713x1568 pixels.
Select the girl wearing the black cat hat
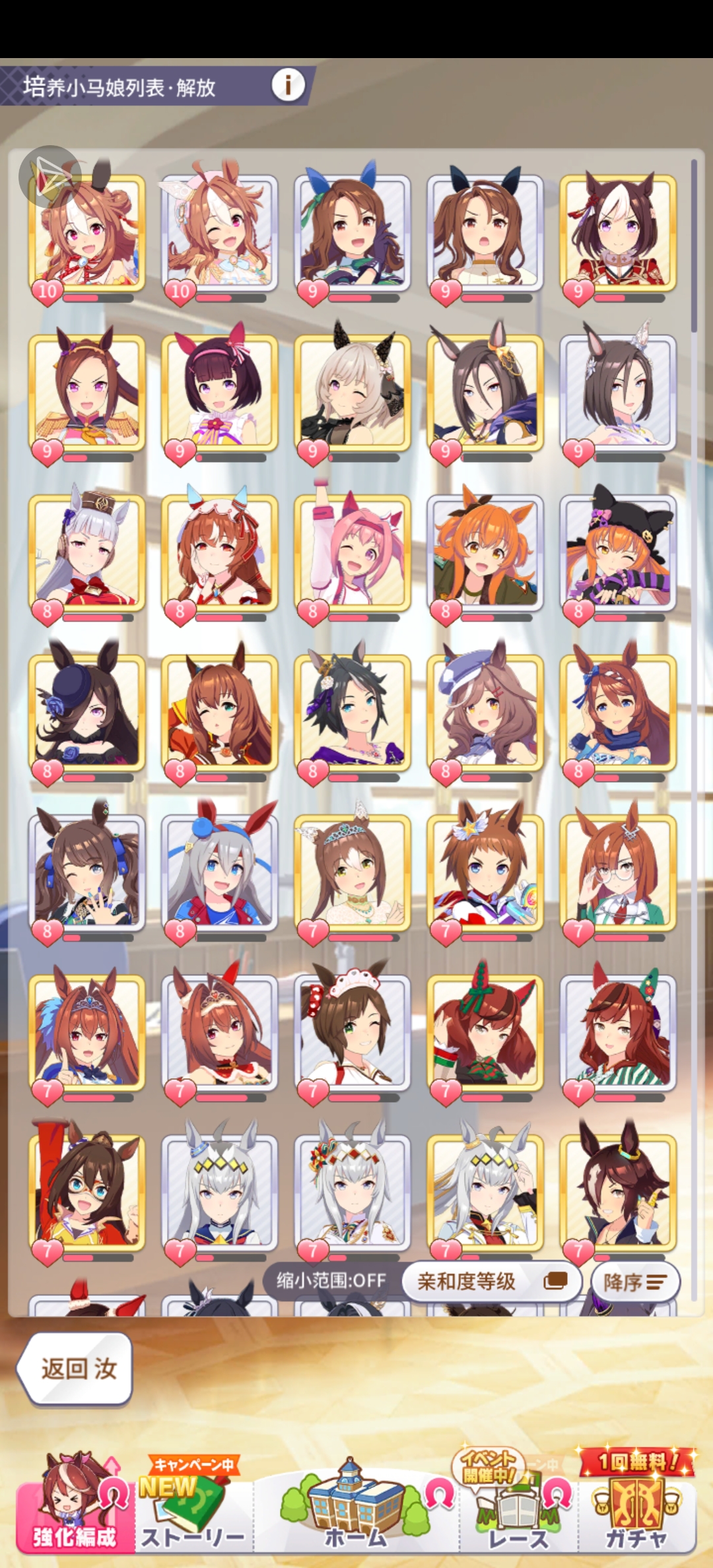[617, 551]
